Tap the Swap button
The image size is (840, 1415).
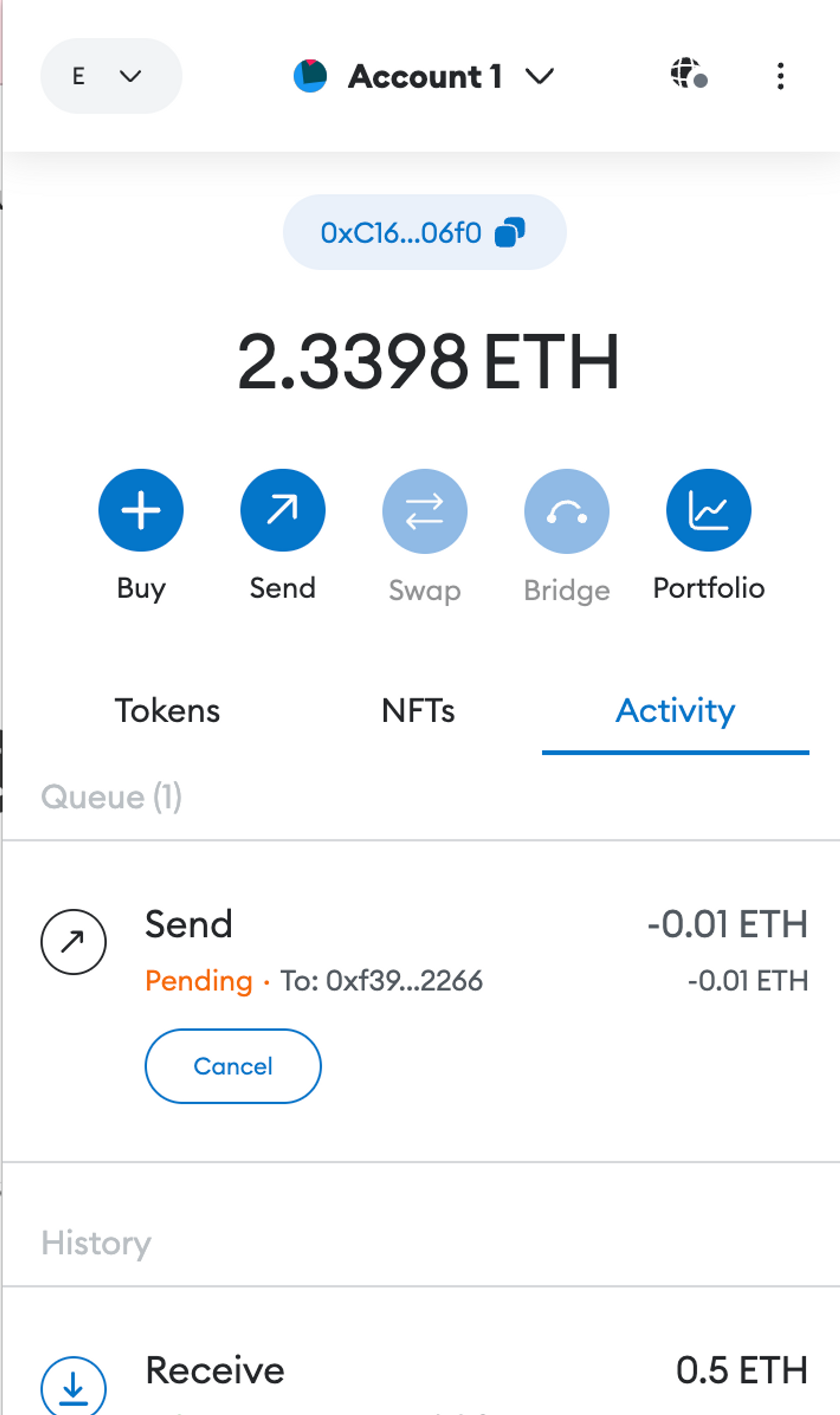(424, 511)
